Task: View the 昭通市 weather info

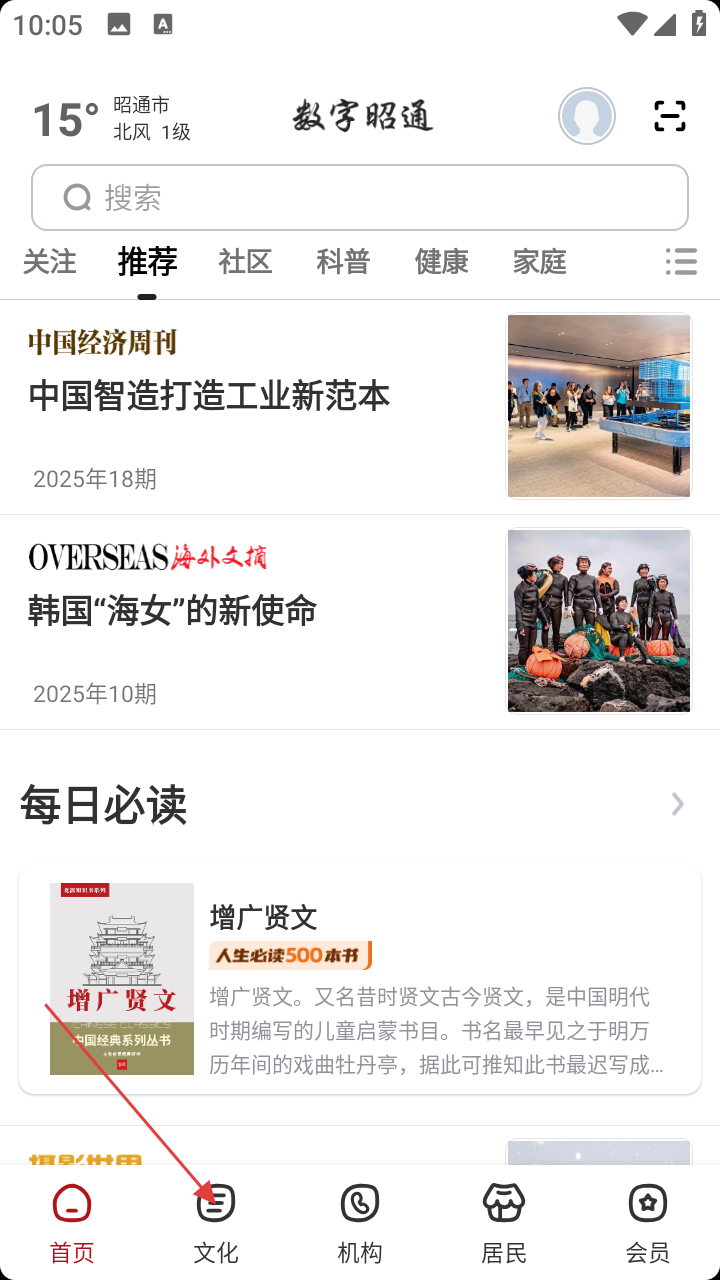Action: coord(112,118)
